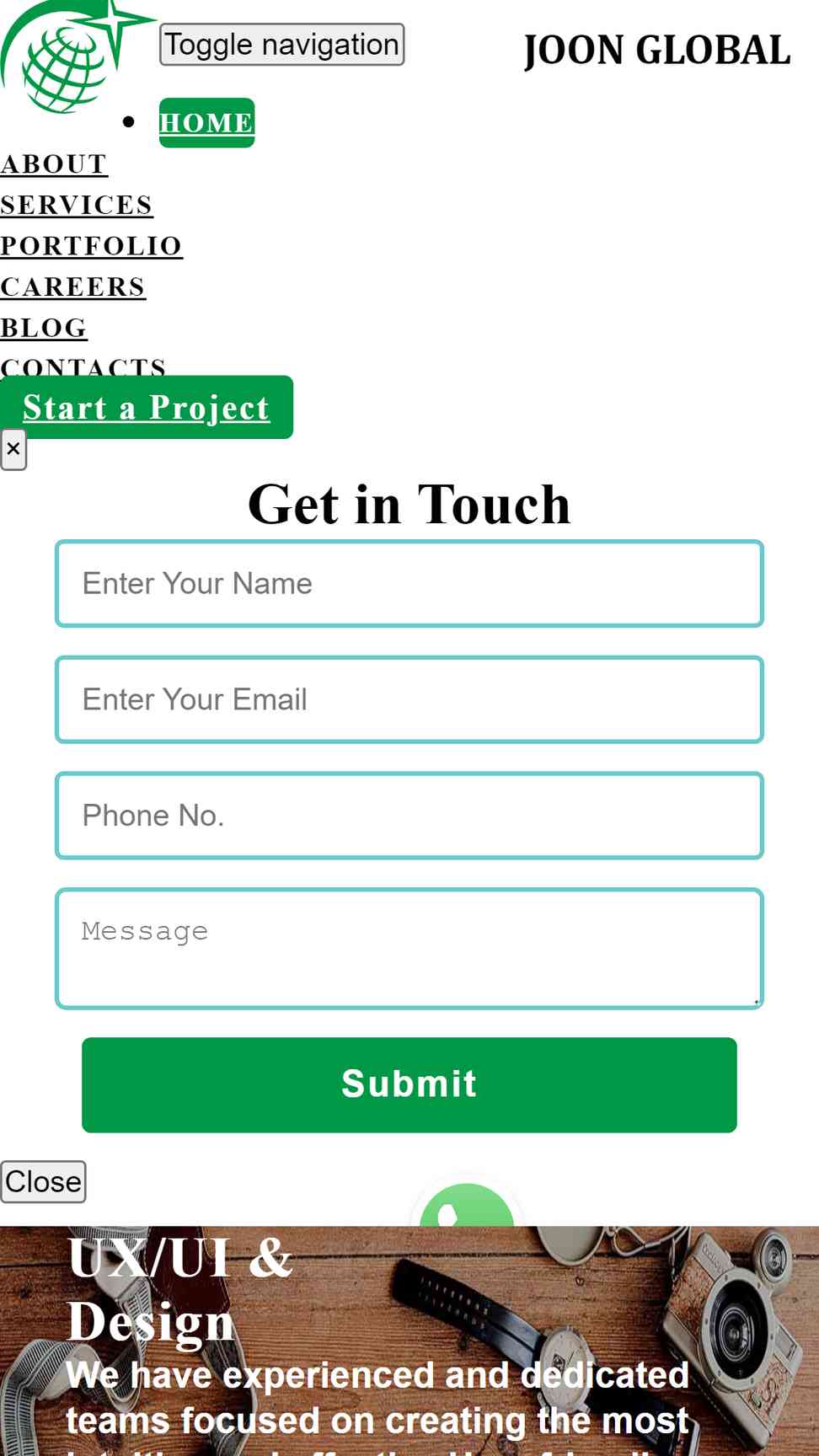Focus the Enter Your Name field

(409, 584)
